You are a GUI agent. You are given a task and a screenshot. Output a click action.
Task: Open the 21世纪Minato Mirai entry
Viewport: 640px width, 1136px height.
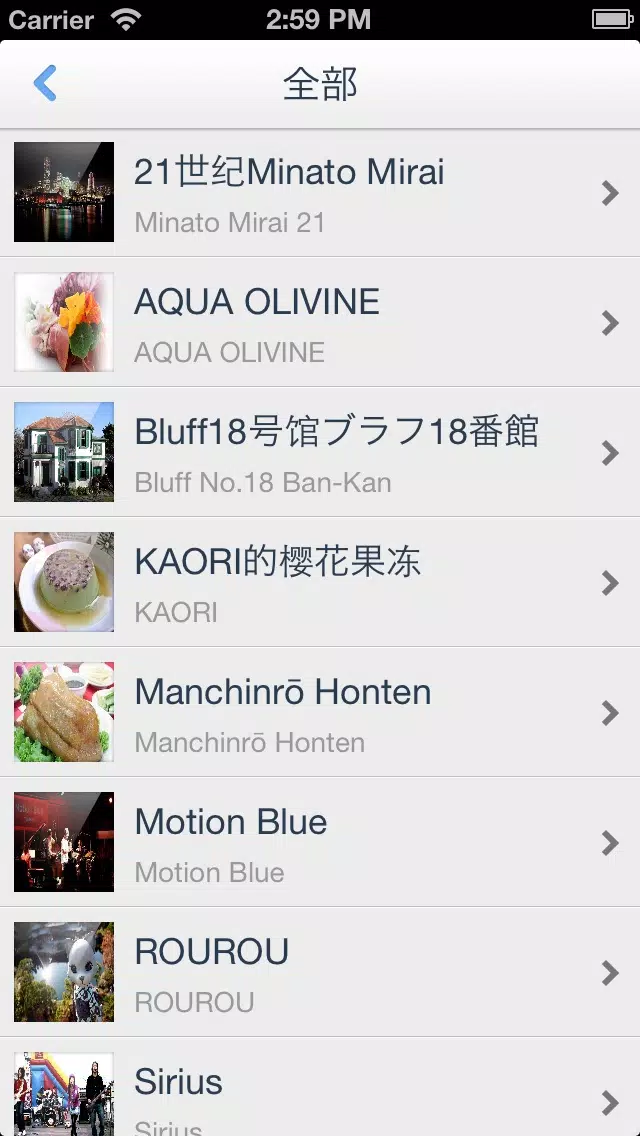tap(320, 193)
